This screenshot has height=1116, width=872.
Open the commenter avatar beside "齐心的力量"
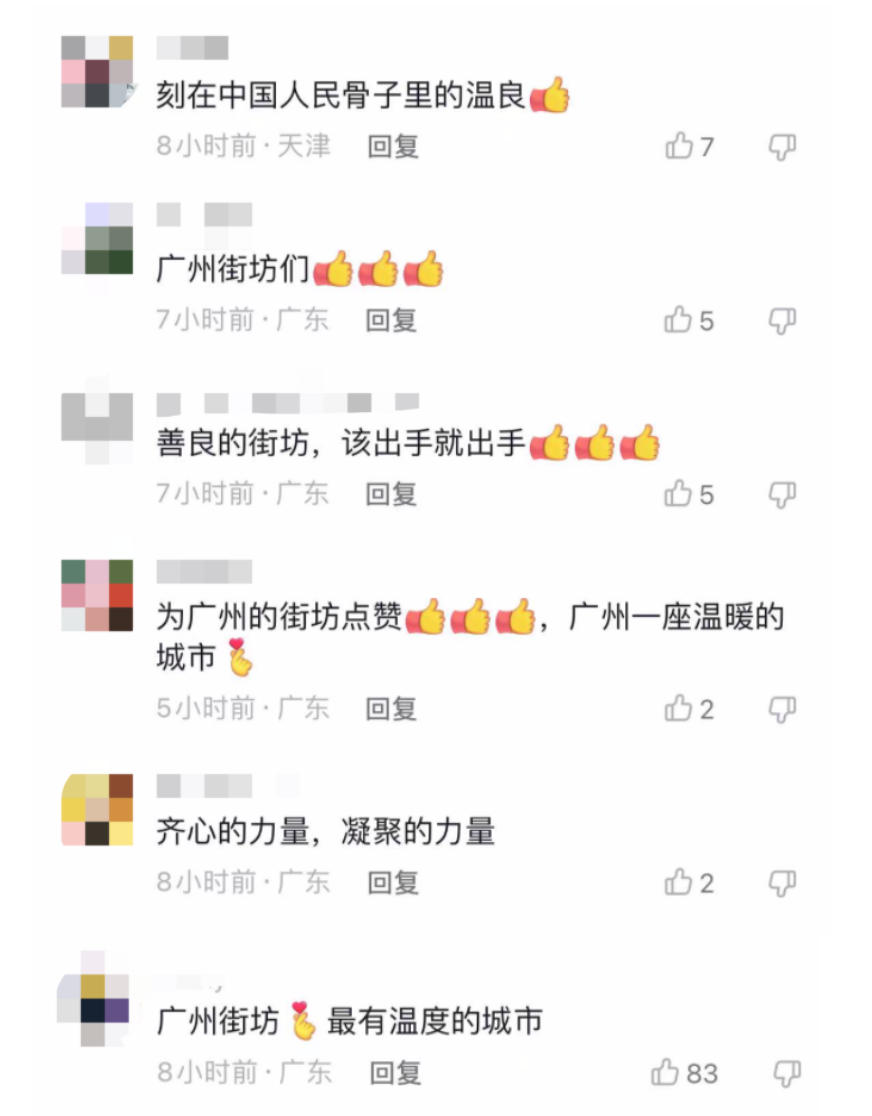tap(97, 809)
